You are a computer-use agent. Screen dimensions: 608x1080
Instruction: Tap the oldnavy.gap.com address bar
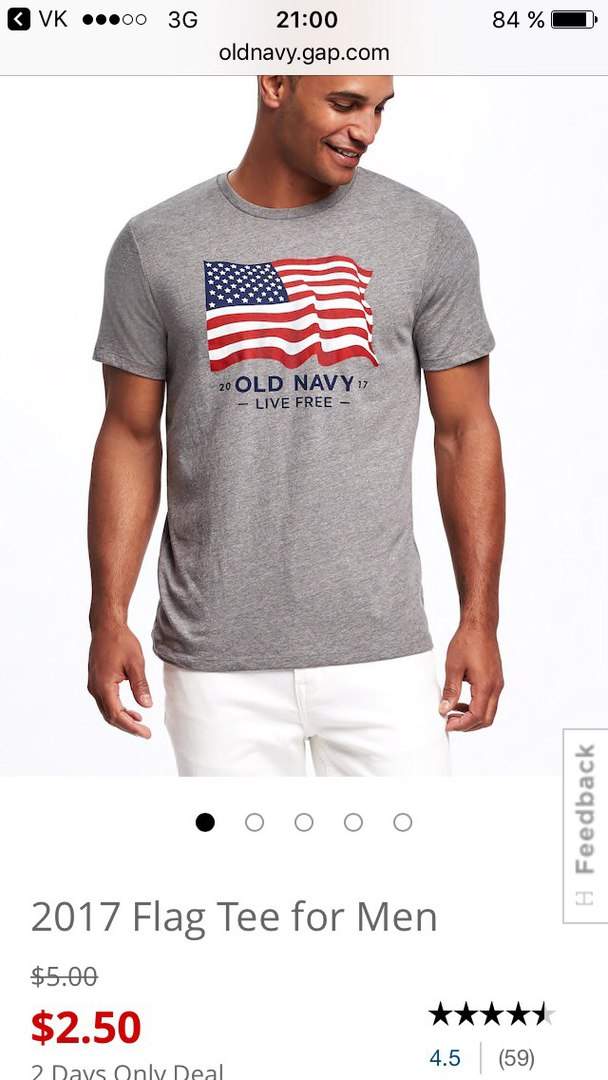click(x=304, y=52)
